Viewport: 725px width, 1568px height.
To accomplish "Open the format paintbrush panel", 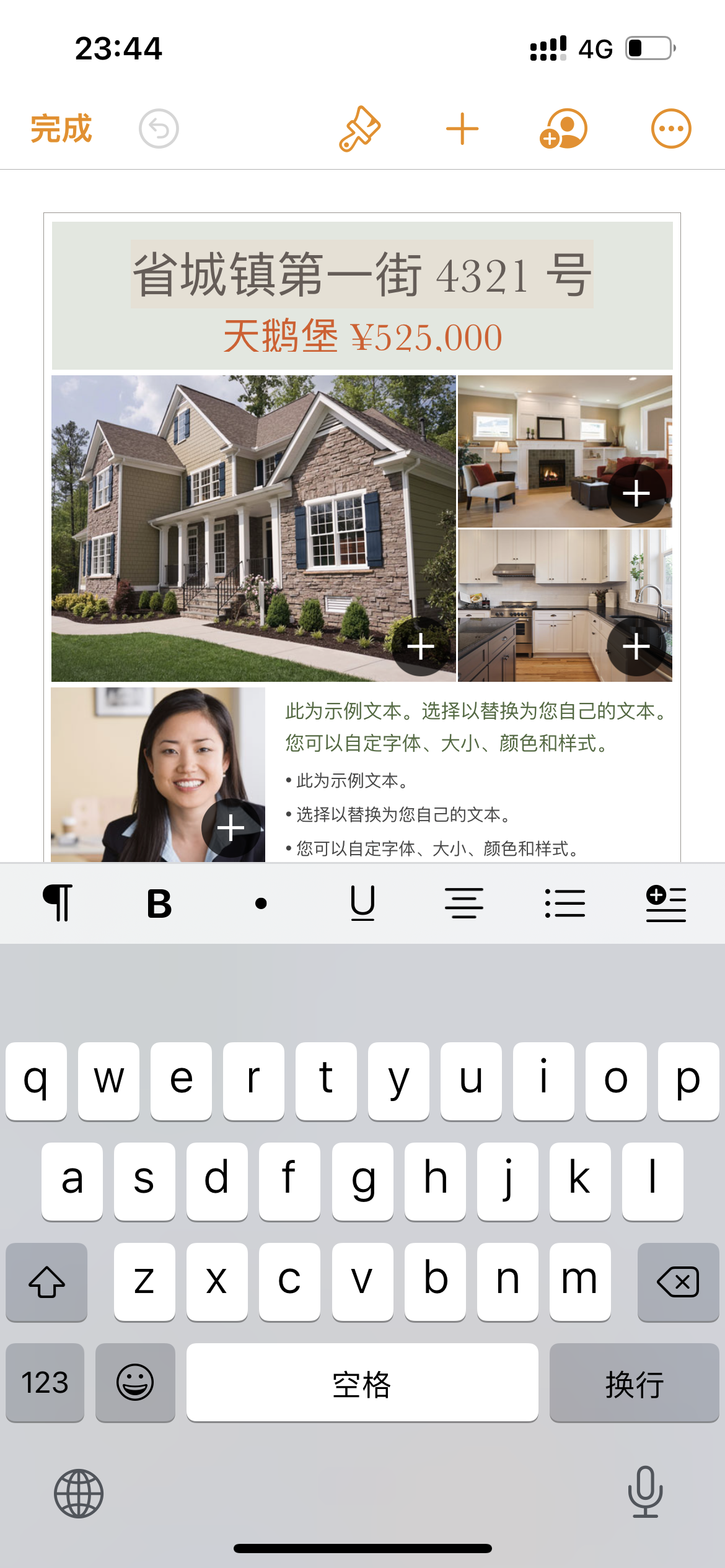I will (359, 129).
